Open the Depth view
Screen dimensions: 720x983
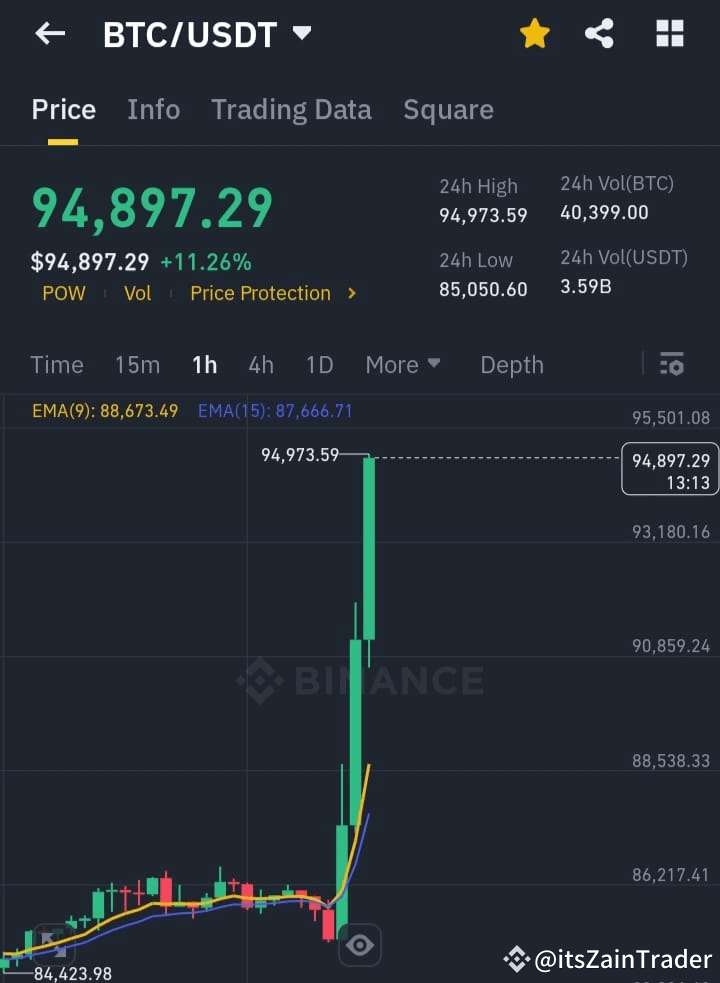click(x=511, y=364)
